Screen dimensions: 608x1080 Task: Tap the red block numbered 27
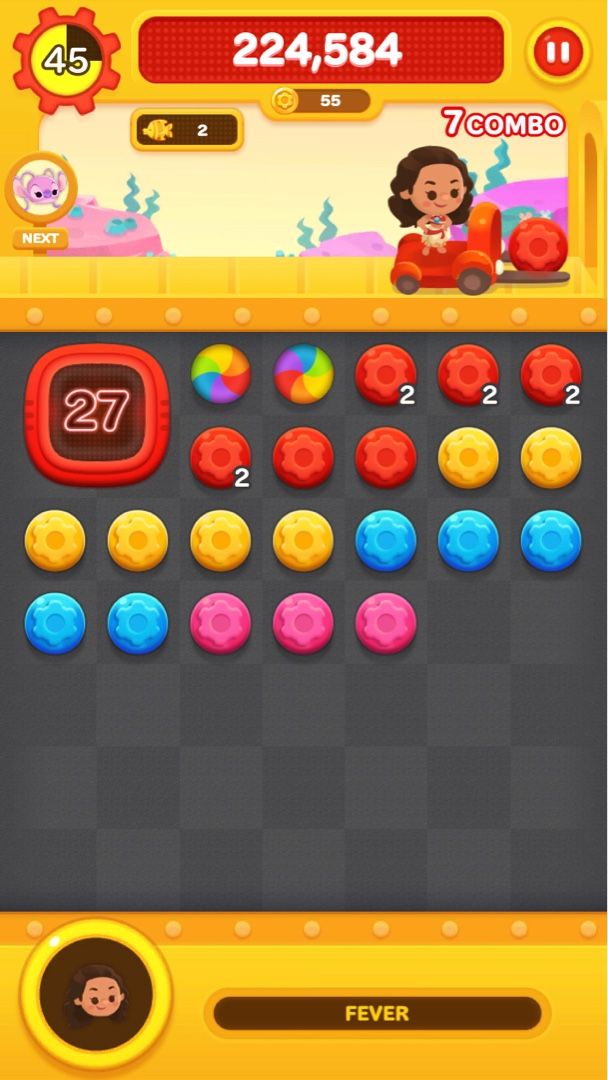[x=97, y=413]
